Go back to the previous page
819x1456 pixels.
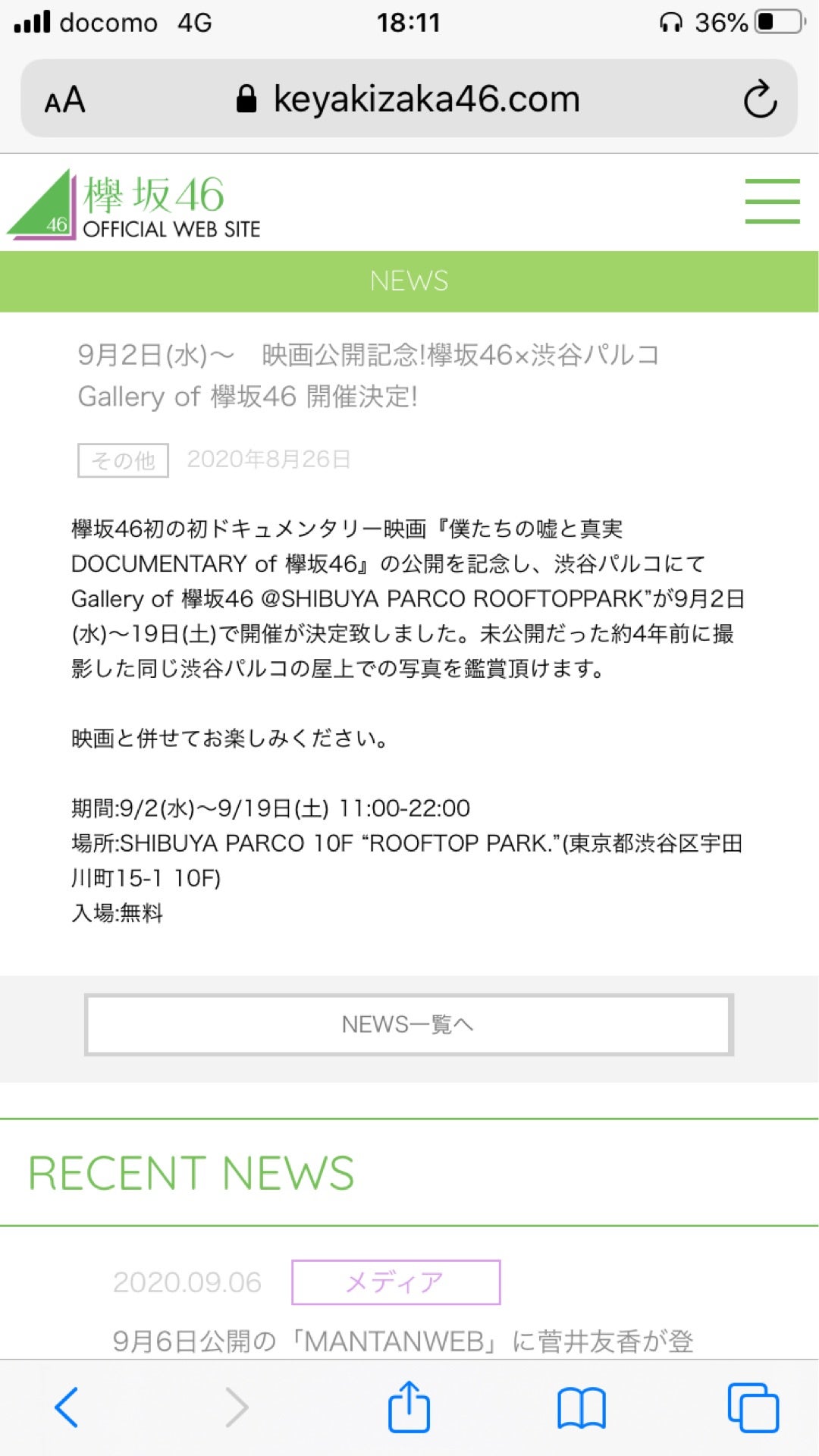pos(67,1407)
